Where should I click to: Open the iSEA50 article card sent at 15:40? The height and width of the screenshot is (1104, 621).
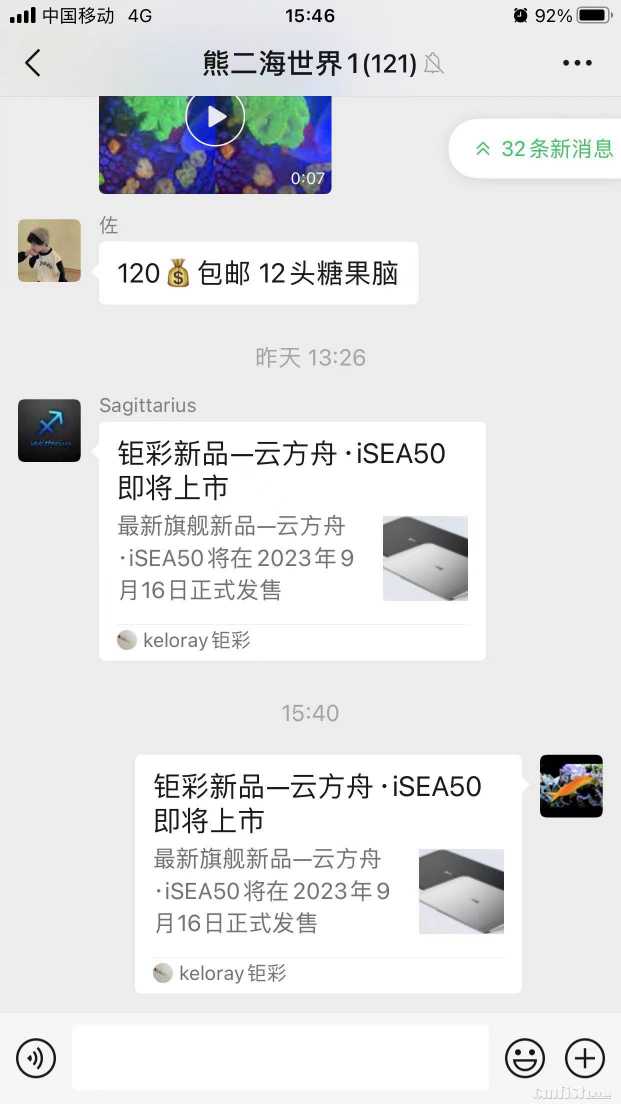(328, 873)
